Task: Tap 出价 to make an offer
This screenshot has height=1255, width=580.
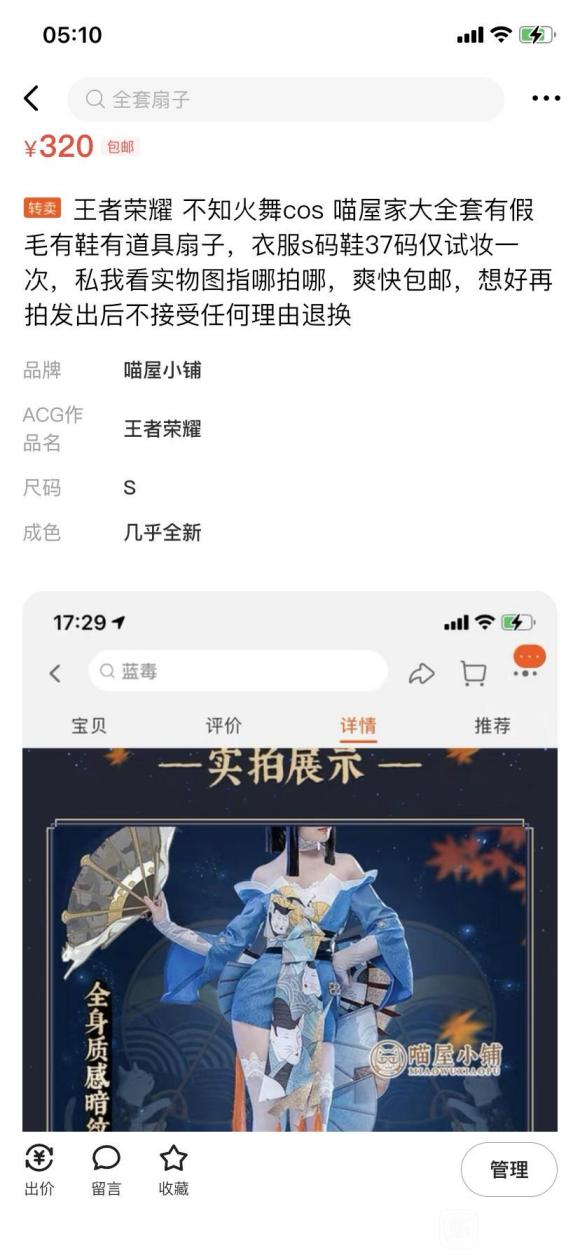Action: [39, 1170]
